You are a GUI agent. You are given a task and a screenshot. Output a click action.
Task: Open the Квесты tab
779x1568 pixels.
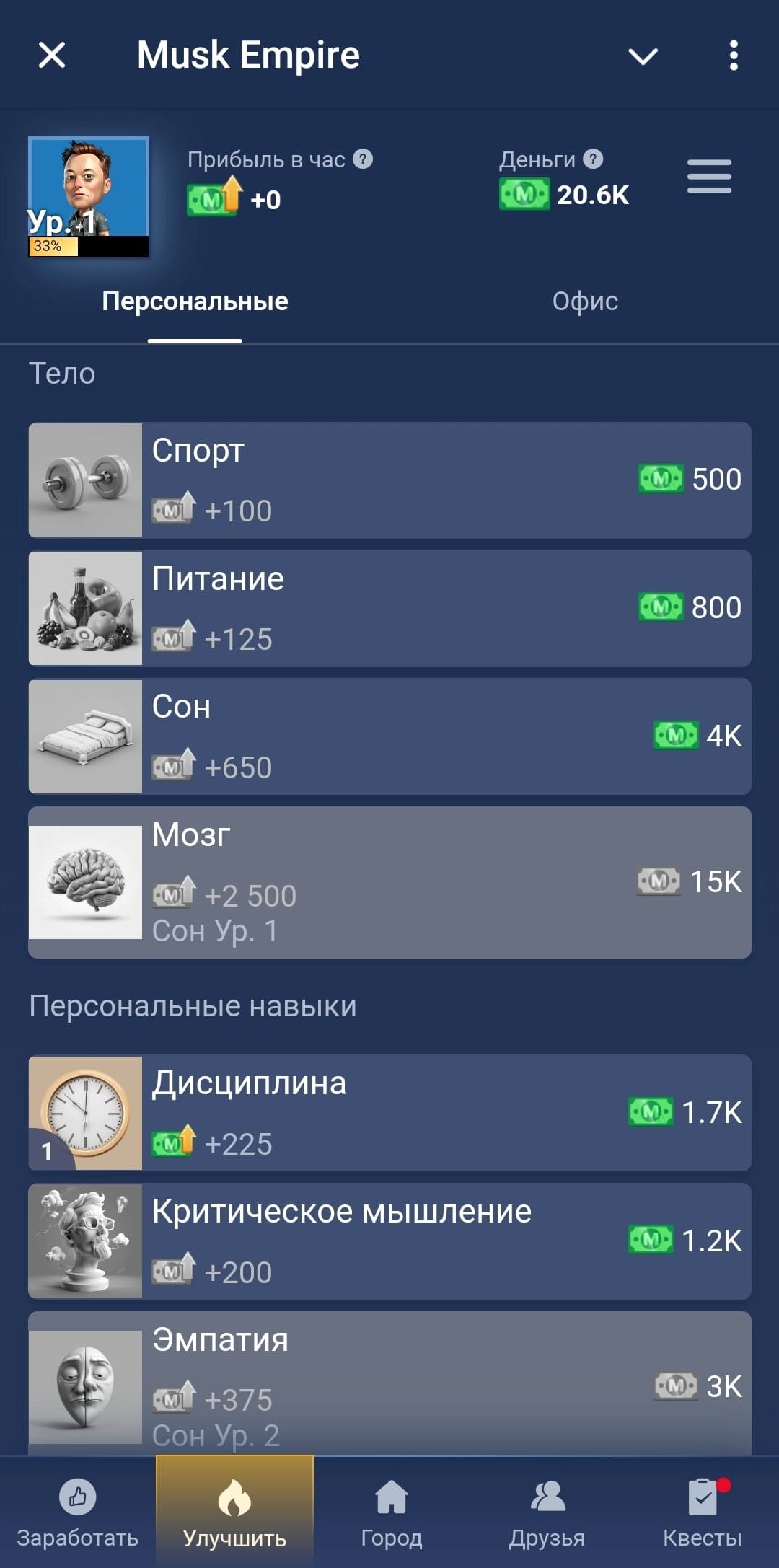(702, 1512)
